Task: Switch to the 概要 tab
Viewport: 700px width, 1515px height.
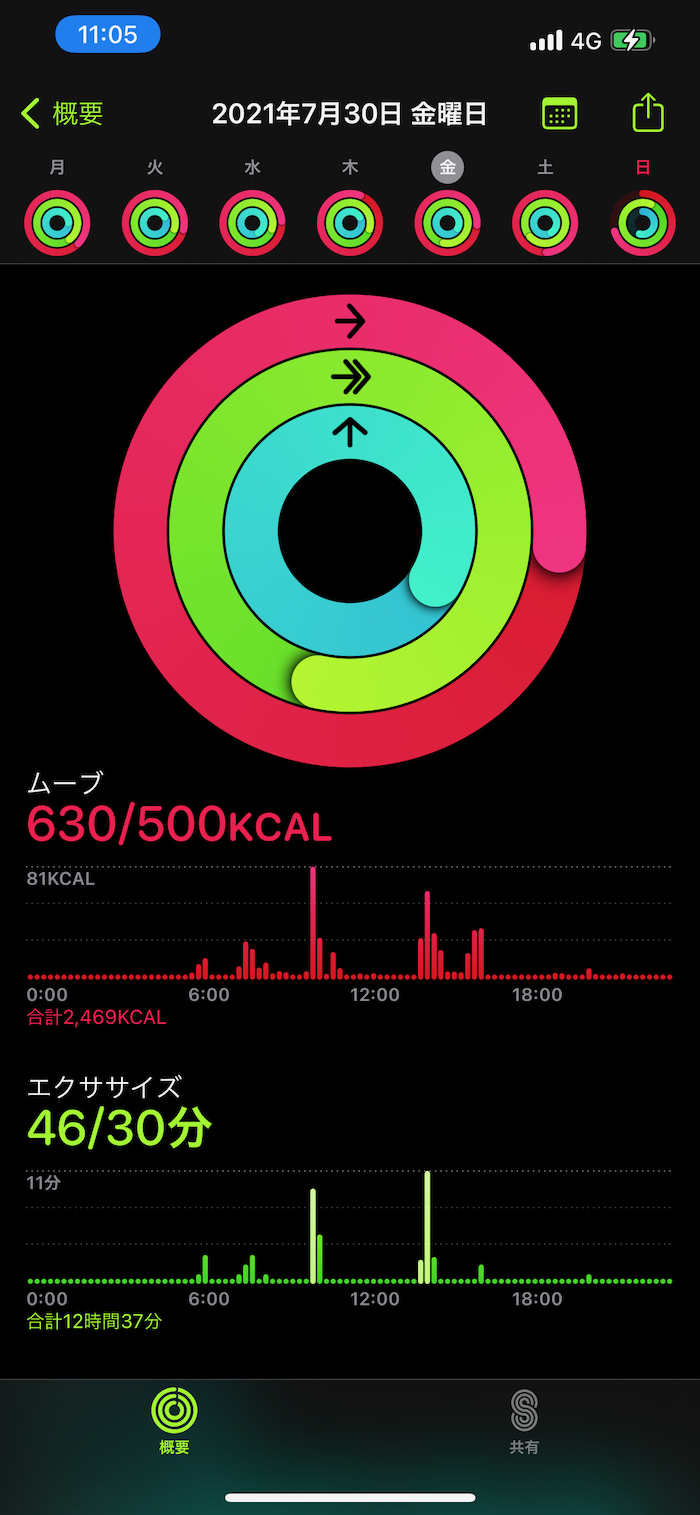Action: (x=174, y=1421)
